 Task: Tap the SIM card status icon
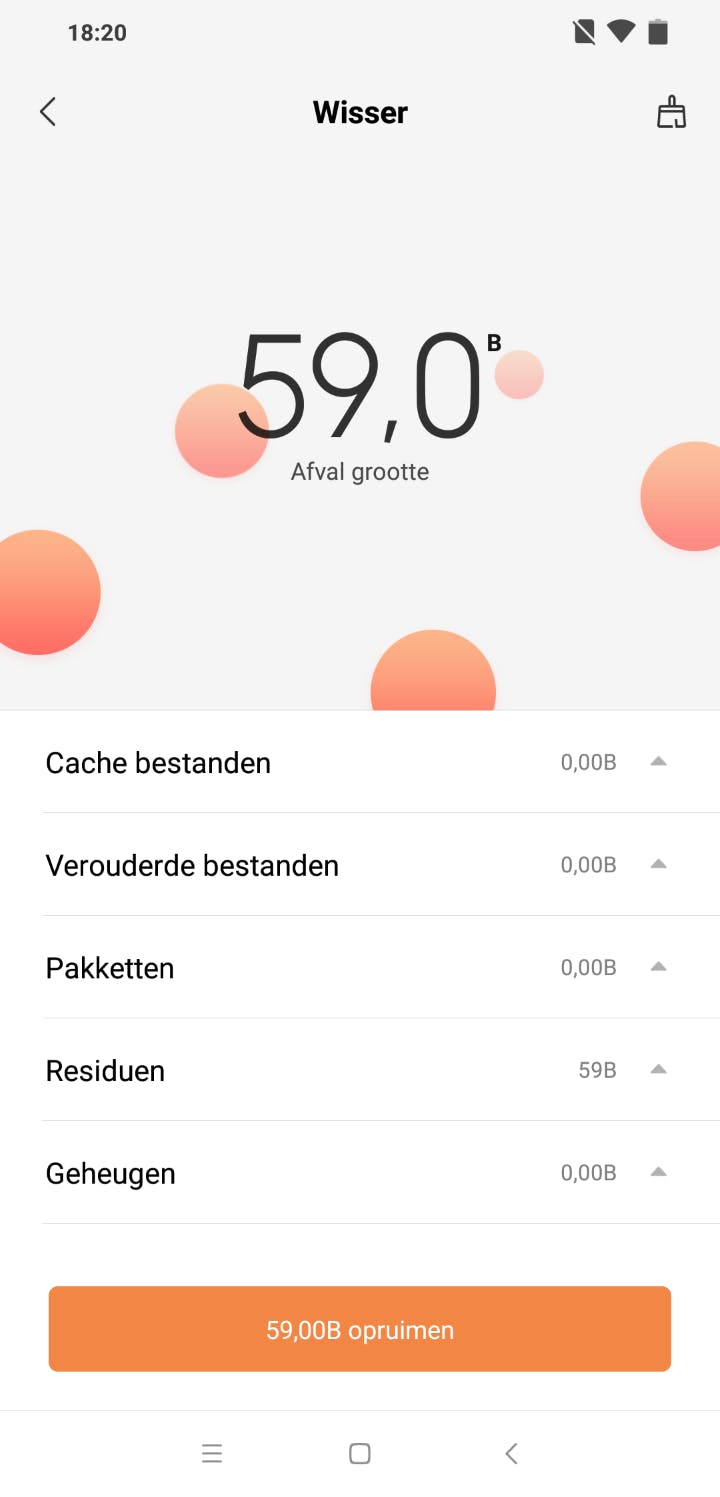pos(583,31)
